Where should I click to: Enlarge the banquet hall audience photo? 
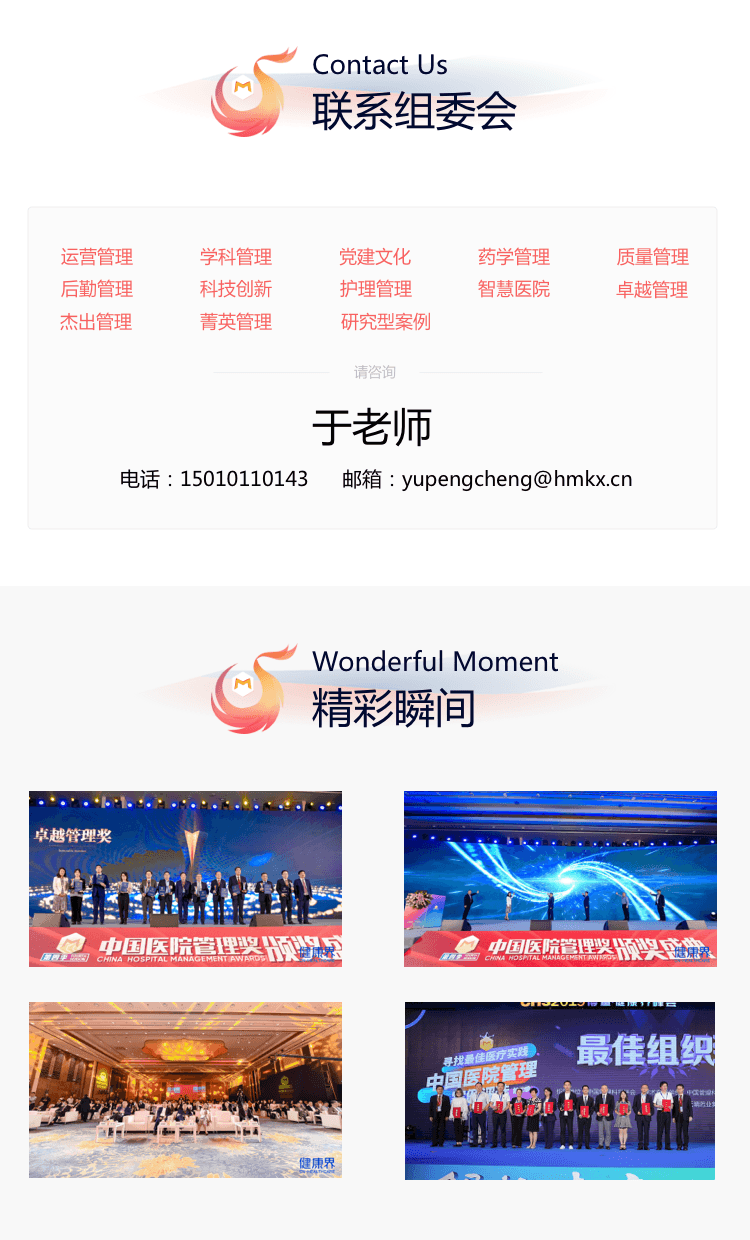point(185,1090)
